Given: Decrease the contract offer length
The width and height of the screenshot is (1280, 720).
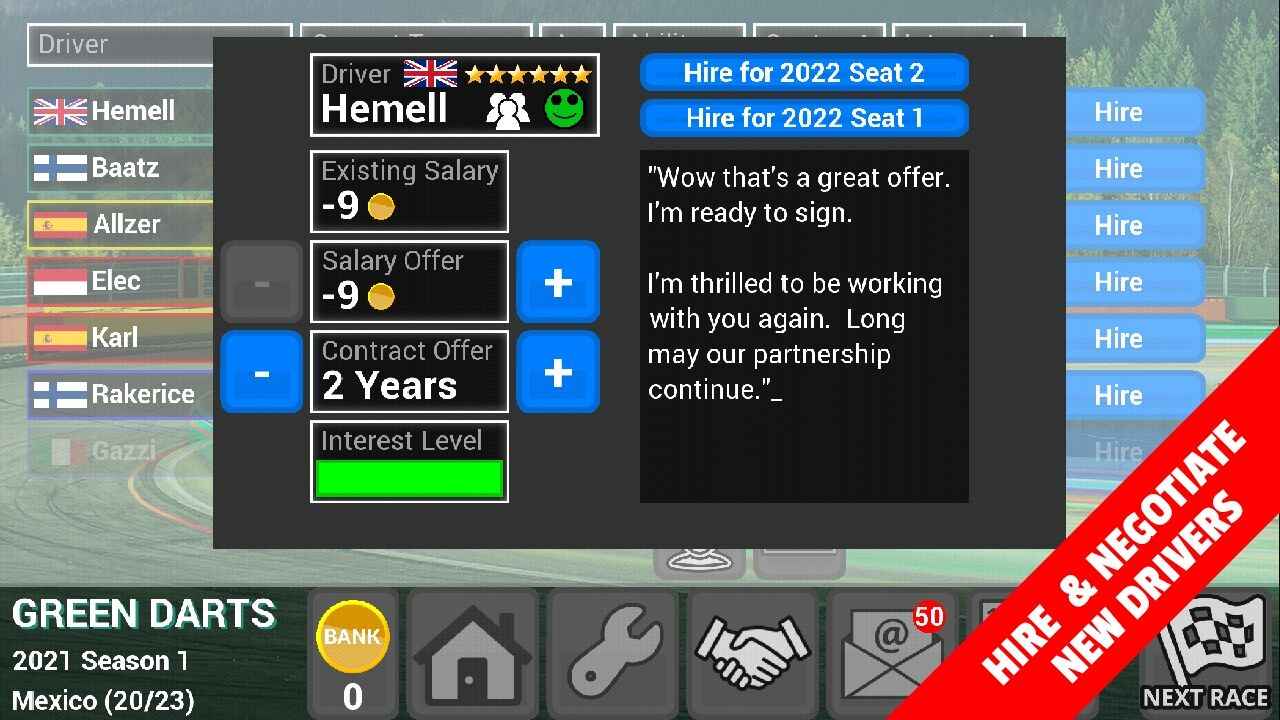Looking at the screenshot, I should coord(261,373).
